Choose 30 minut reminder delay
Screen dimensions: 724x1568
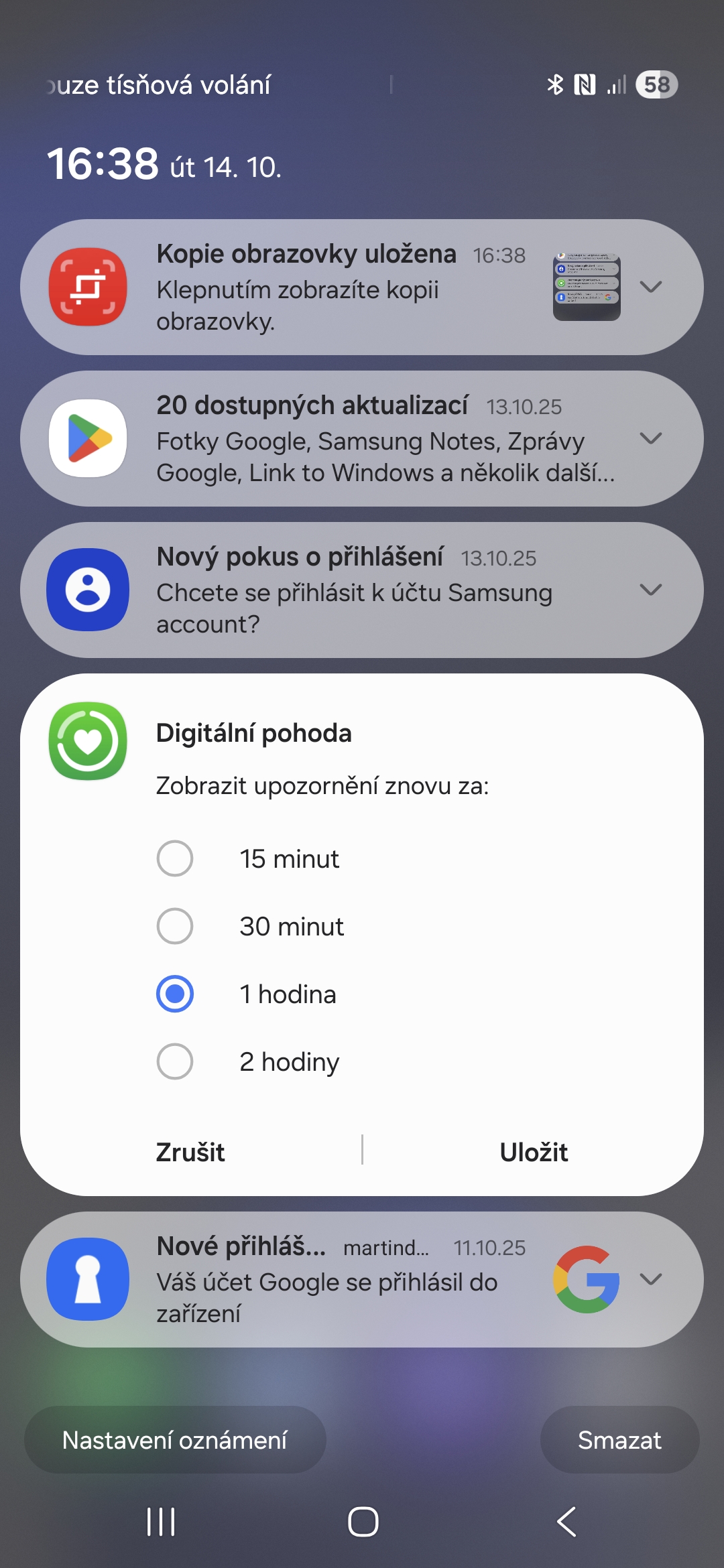[175, 926]
